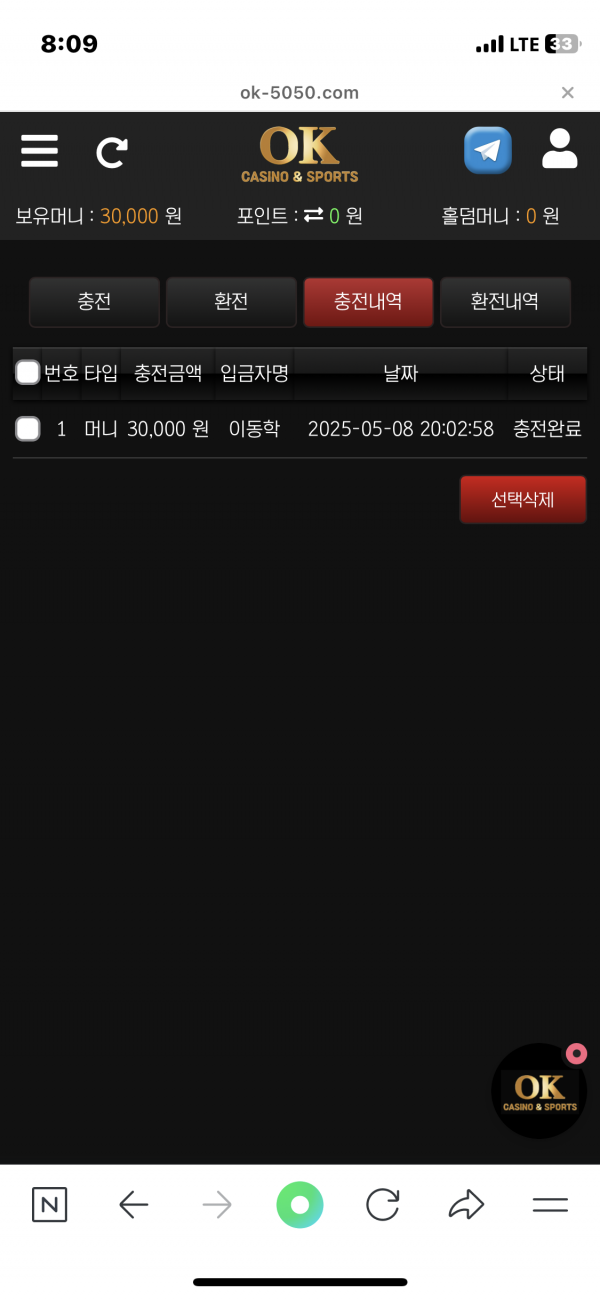Close the browser address bar X

coord(567,93)
